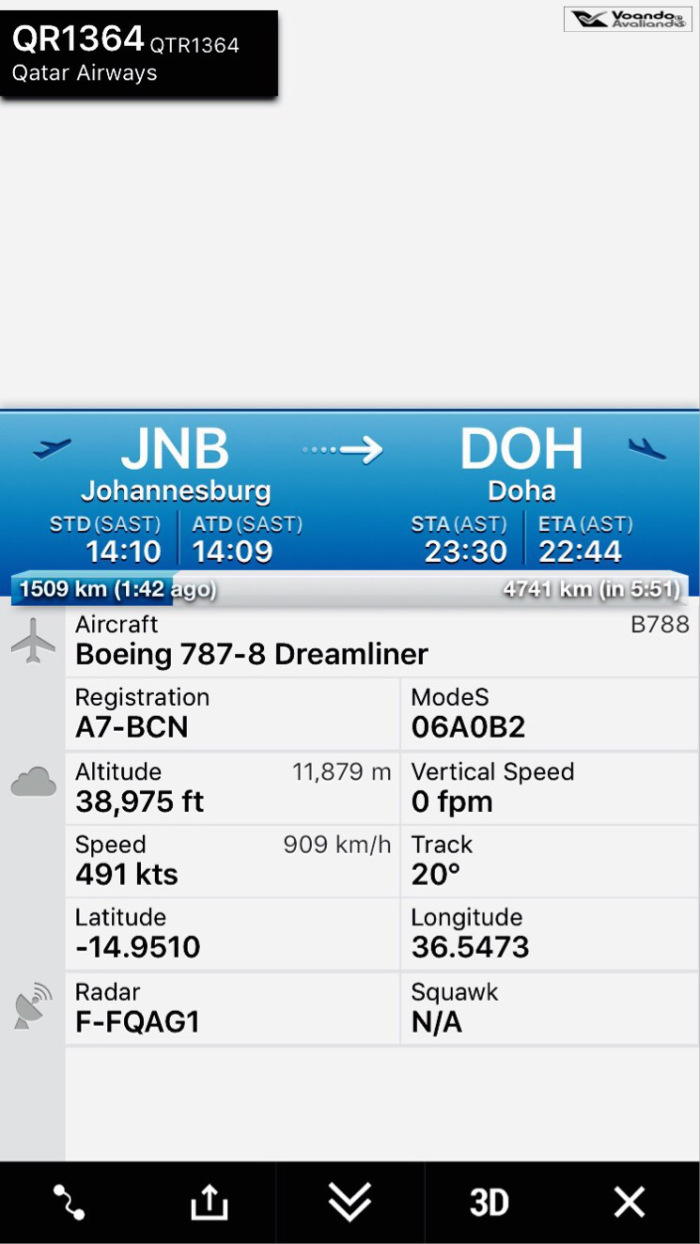Viewport: 700px width, 1244px height.
Task: Close the flight information panel
Action: [629, 1202]
